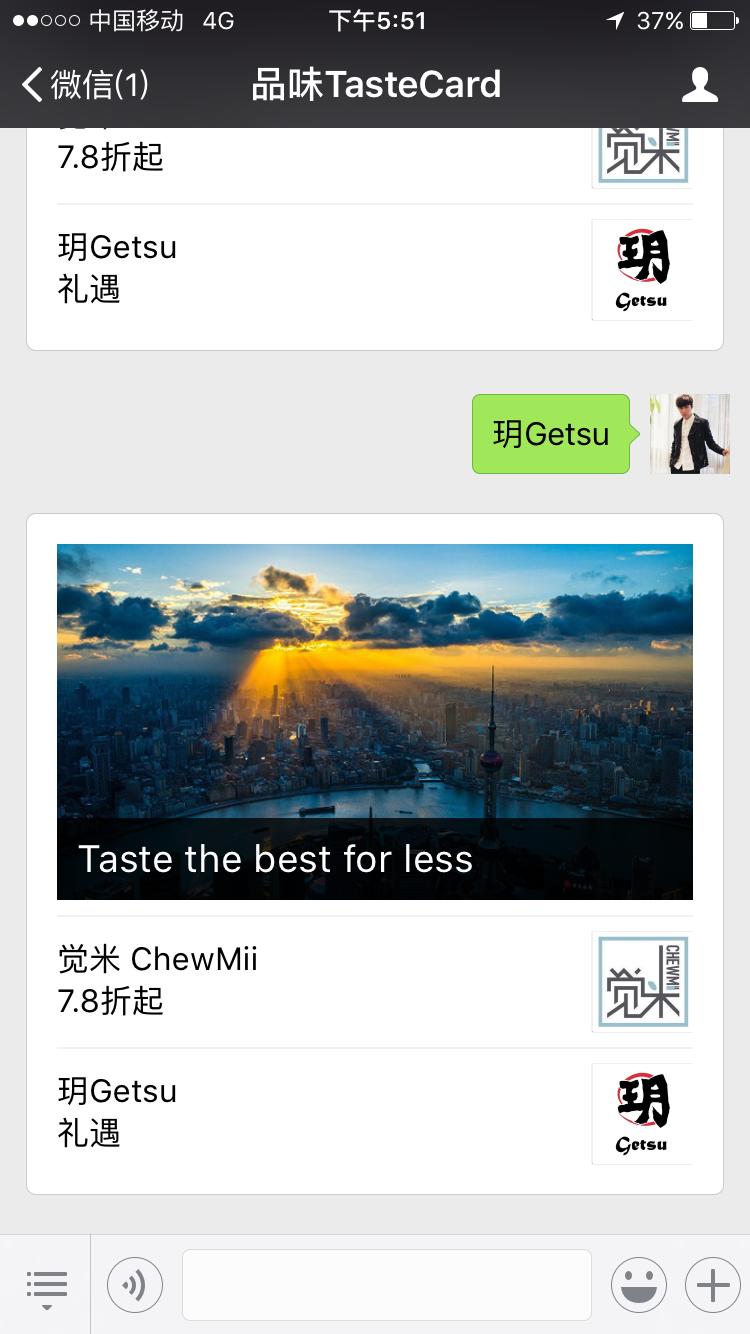Tap the 下午5:51 clock in the status bar

377,18
